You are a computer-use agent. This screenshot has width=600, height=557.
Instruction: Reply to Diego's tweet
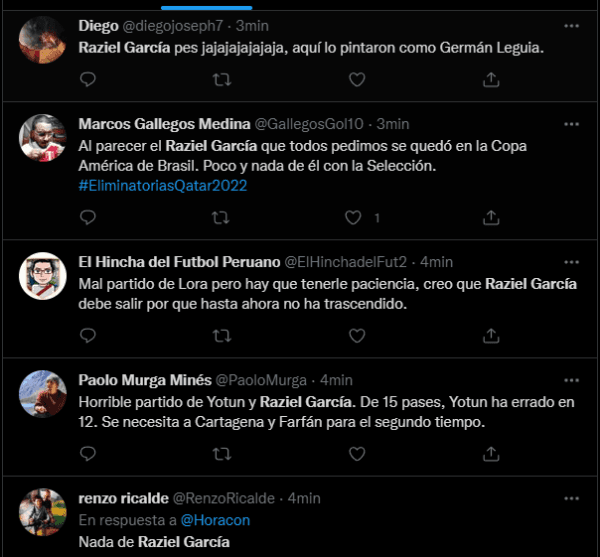(x=88, y=79)
